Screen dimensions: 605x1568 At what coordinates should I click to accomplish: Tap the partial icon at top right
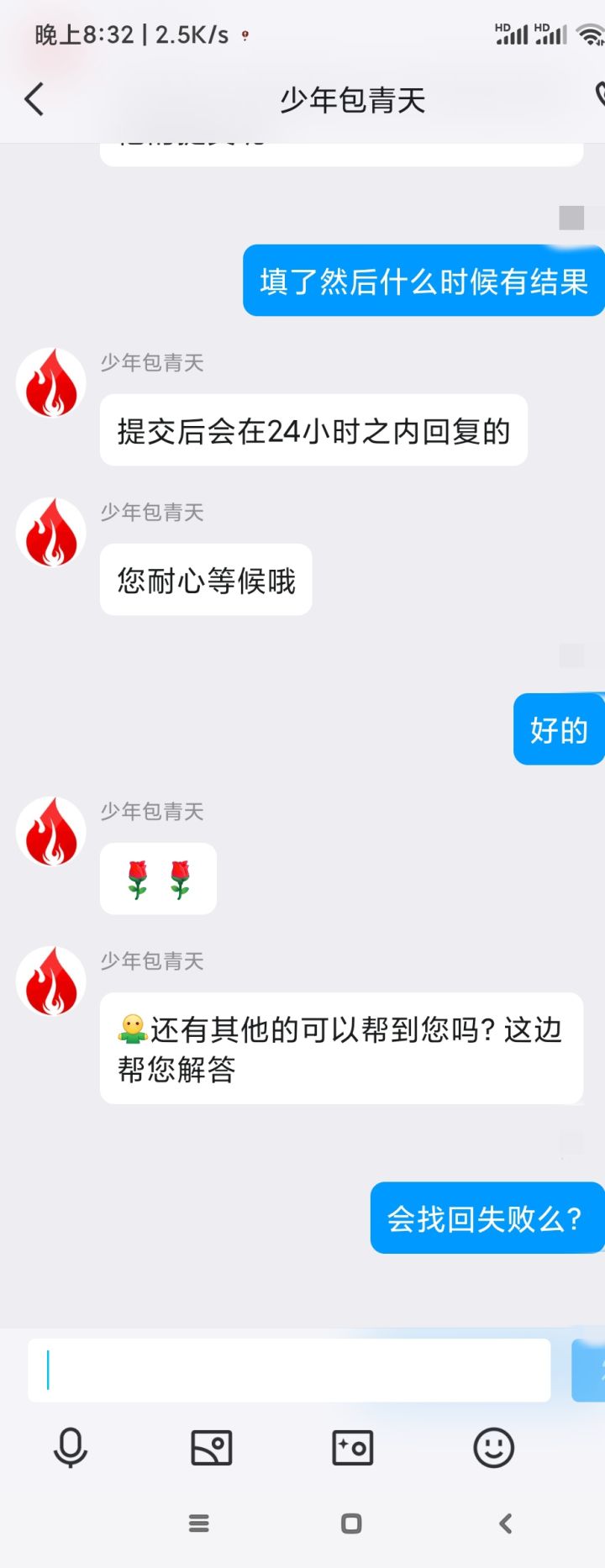tap(599, 98)
